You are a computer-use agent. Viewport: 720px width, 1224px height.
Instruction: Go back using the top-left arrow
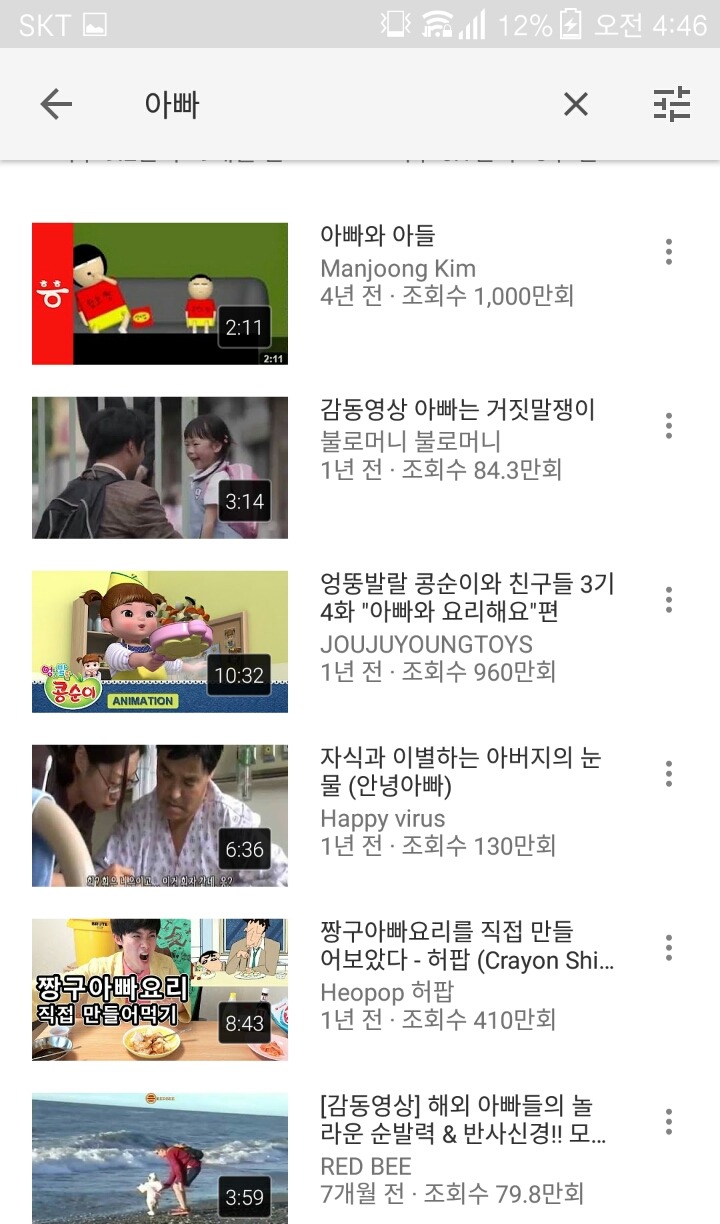[56, 104]
